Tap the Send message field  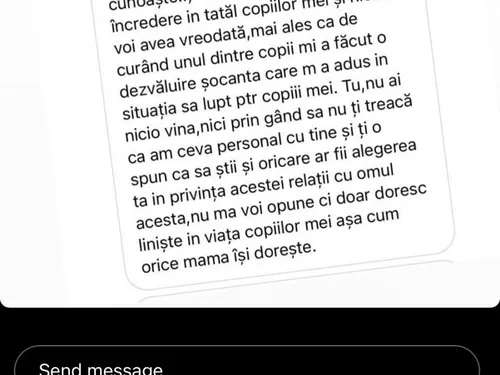247,361
